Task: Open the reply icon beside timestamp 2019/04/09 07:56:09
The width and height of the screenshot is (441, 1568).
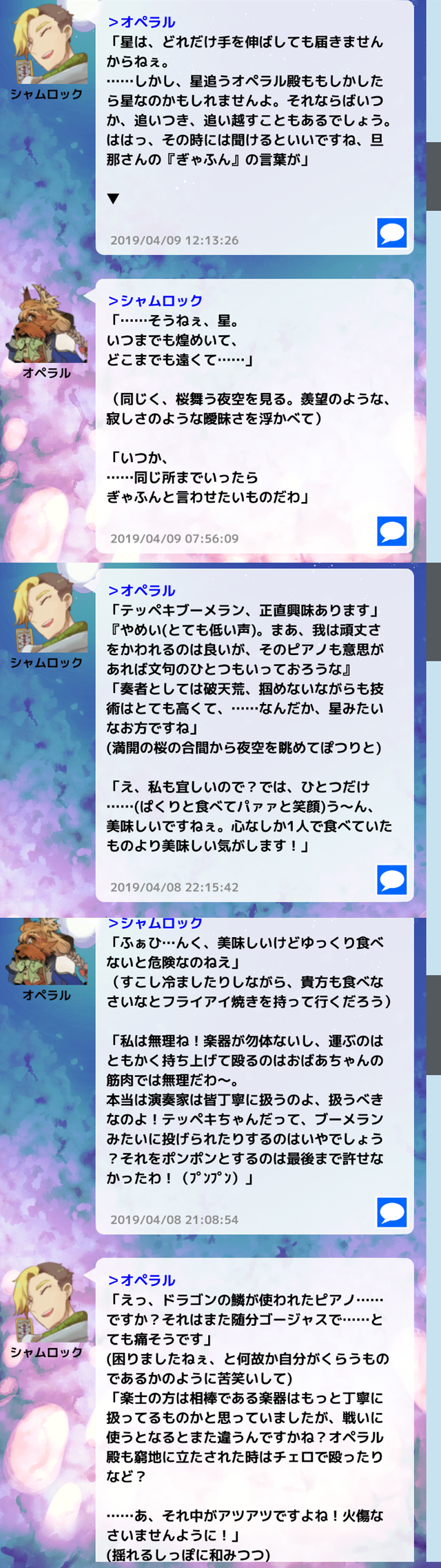Action: [x=391, y=531]
